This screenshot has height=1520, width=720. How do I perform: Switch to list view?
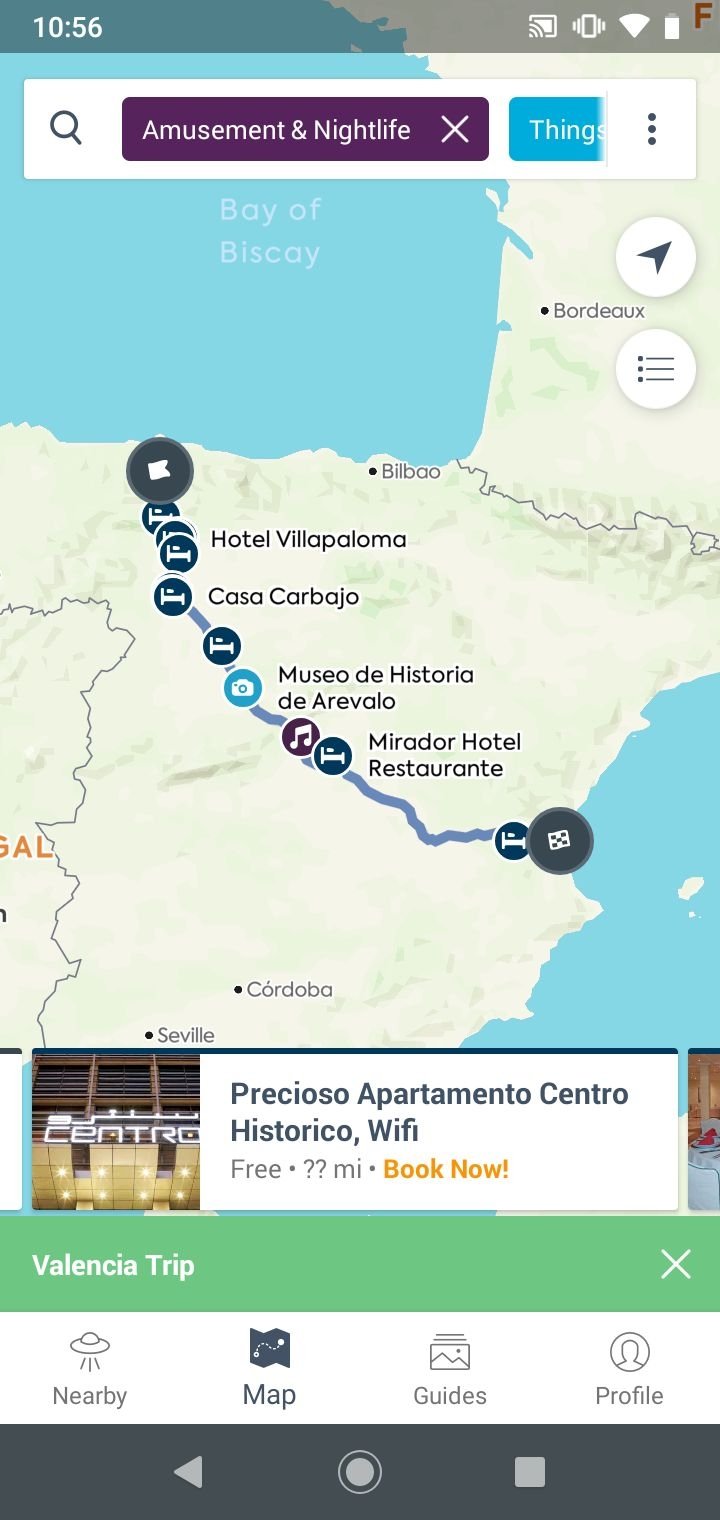(x=656, y=369)
